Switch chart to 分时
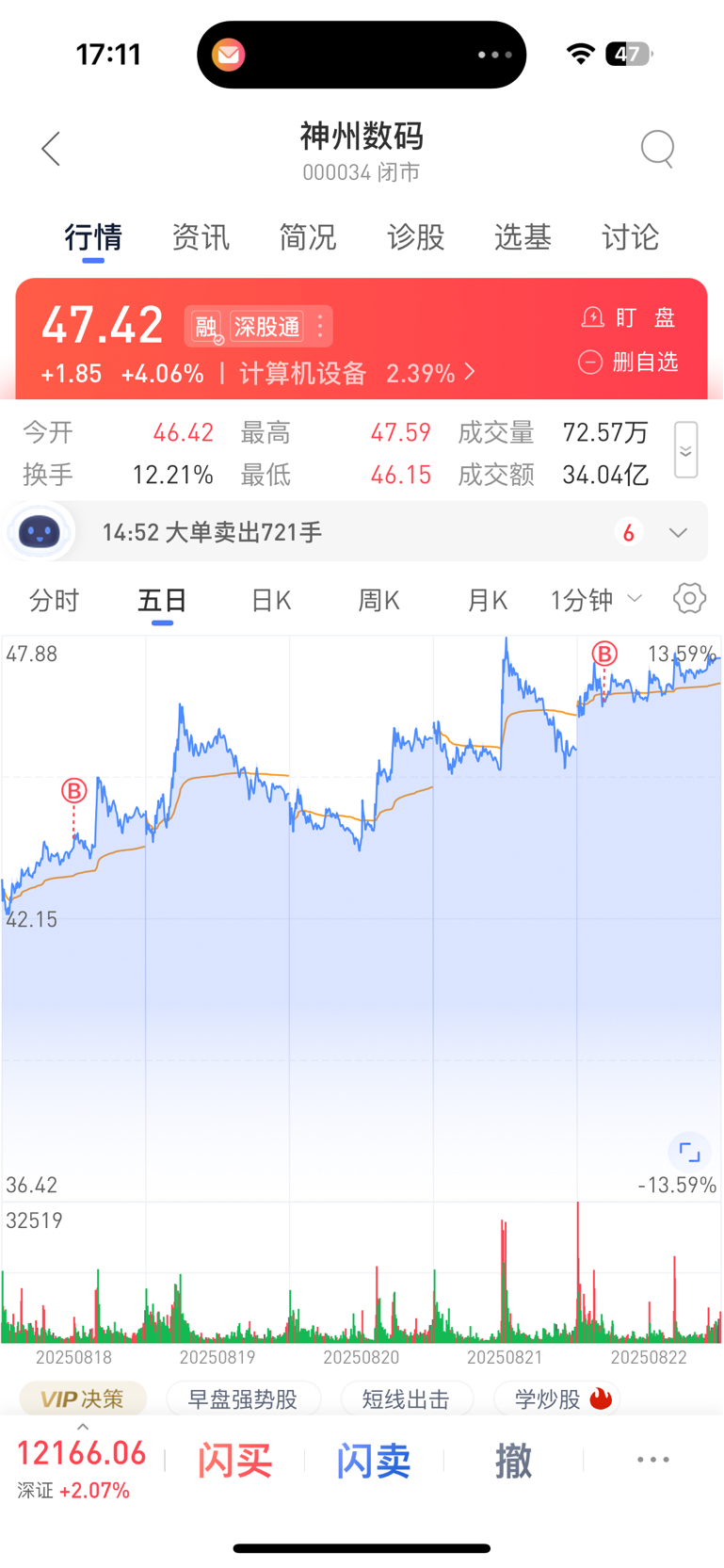The image size is (724, 1568). click(54, 600)
